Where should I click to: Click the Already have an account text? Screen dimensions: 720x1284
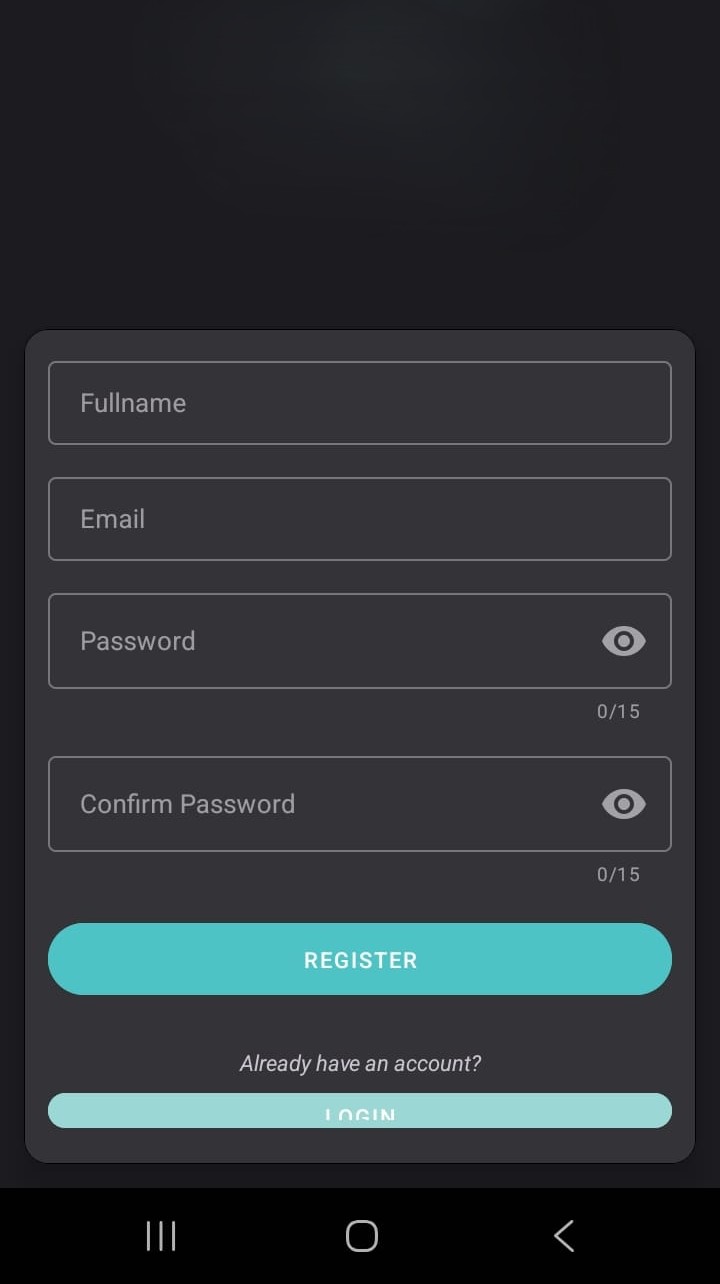click(x=360, y=1063)
